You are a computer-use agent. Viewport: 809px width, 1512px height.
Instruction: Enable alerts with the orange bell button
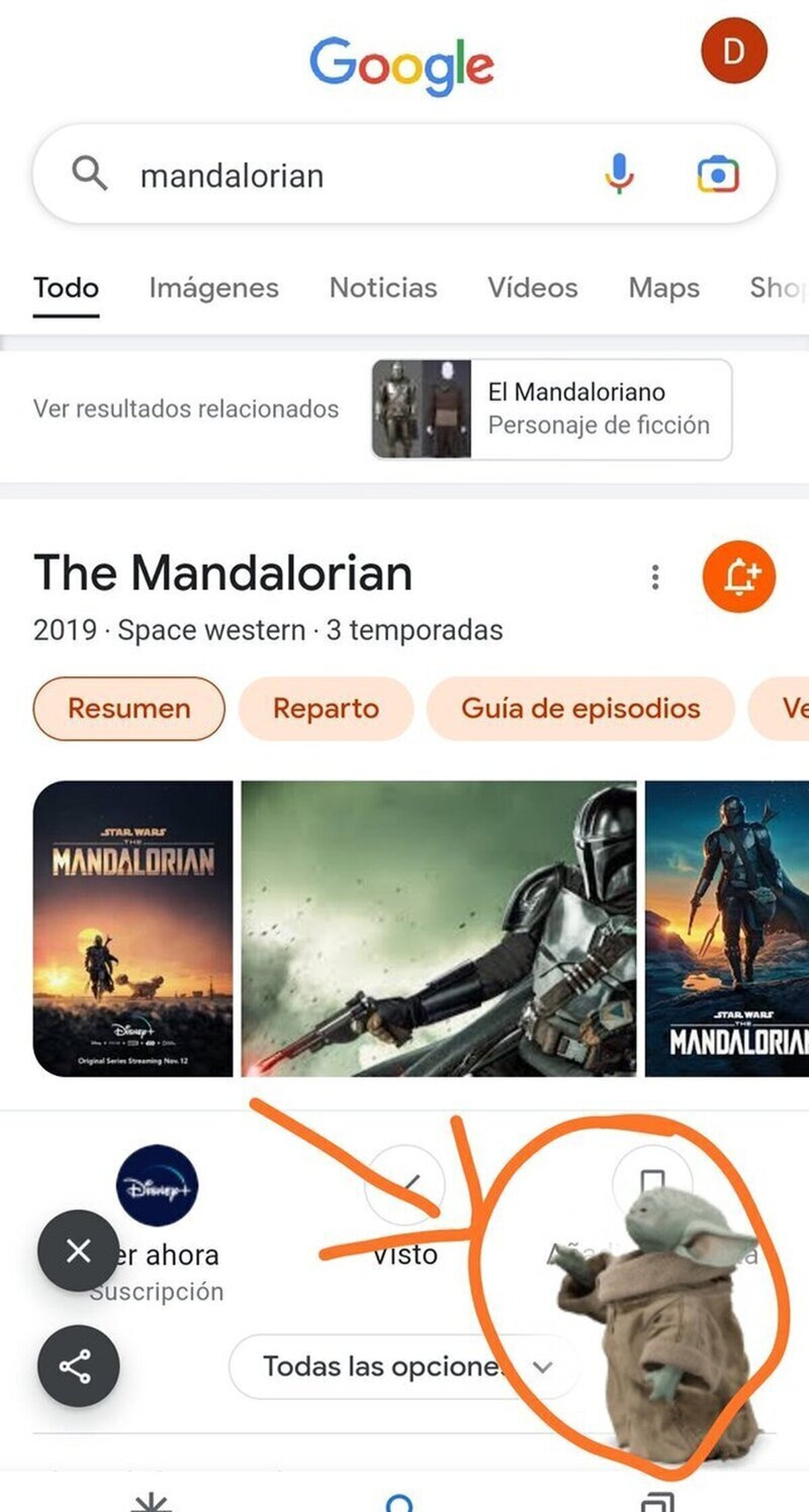point(739,576)
